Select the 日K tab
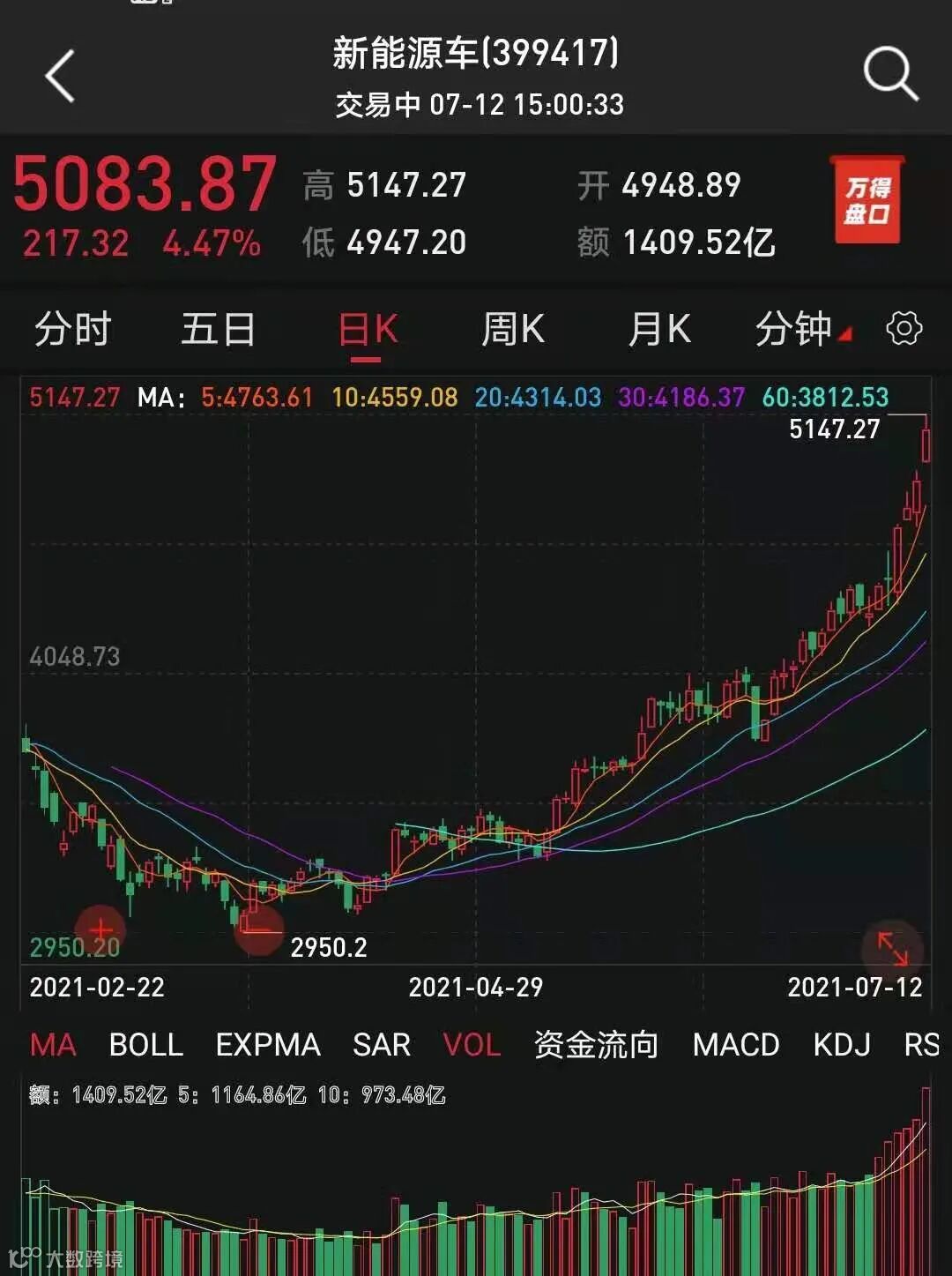Image resolution: width=952 pixels, height=1276 pixels. click(368, 330)
